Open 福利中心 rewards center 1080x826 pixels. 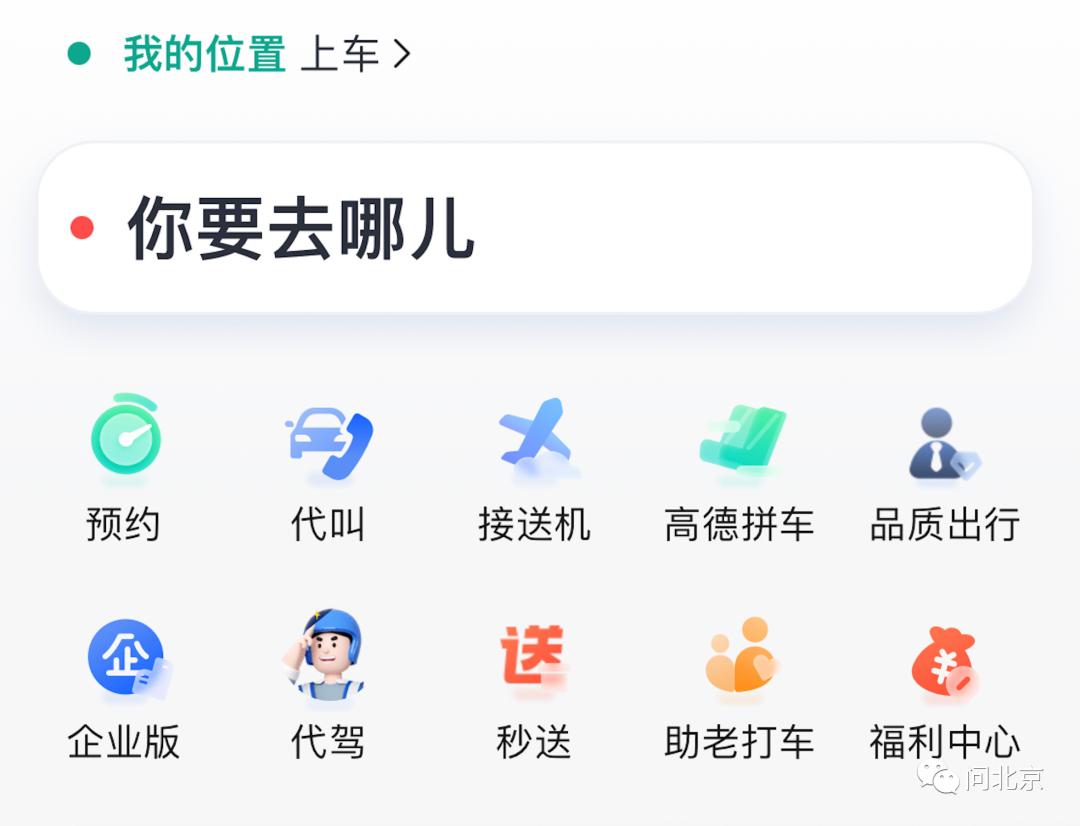(x=944, y=686)
